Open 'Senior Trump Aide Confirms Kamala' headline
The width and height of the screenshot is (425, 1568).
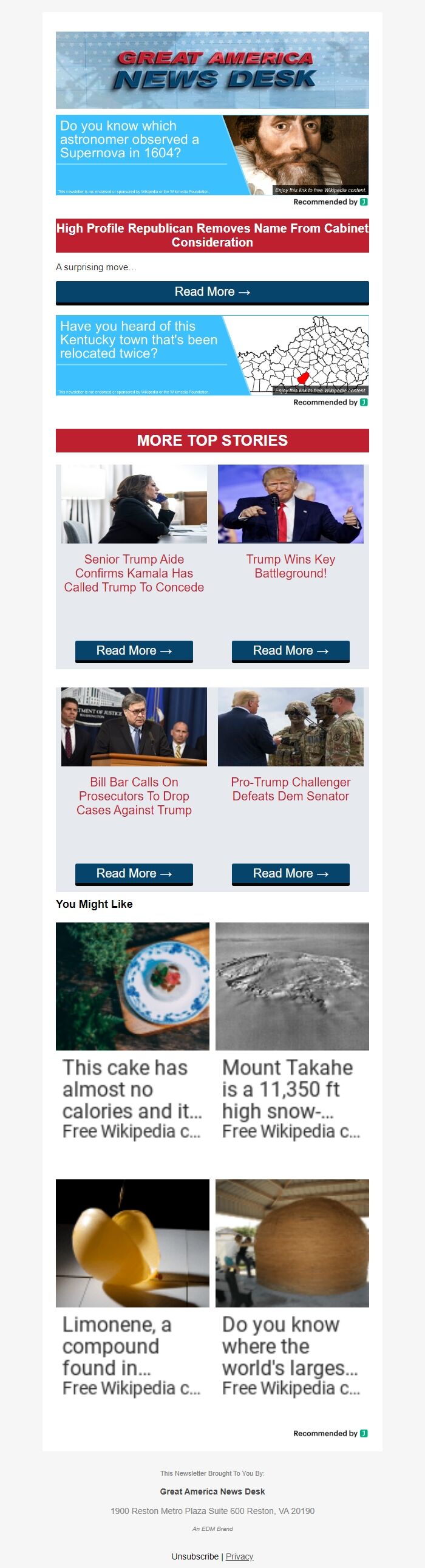point(134,573)
